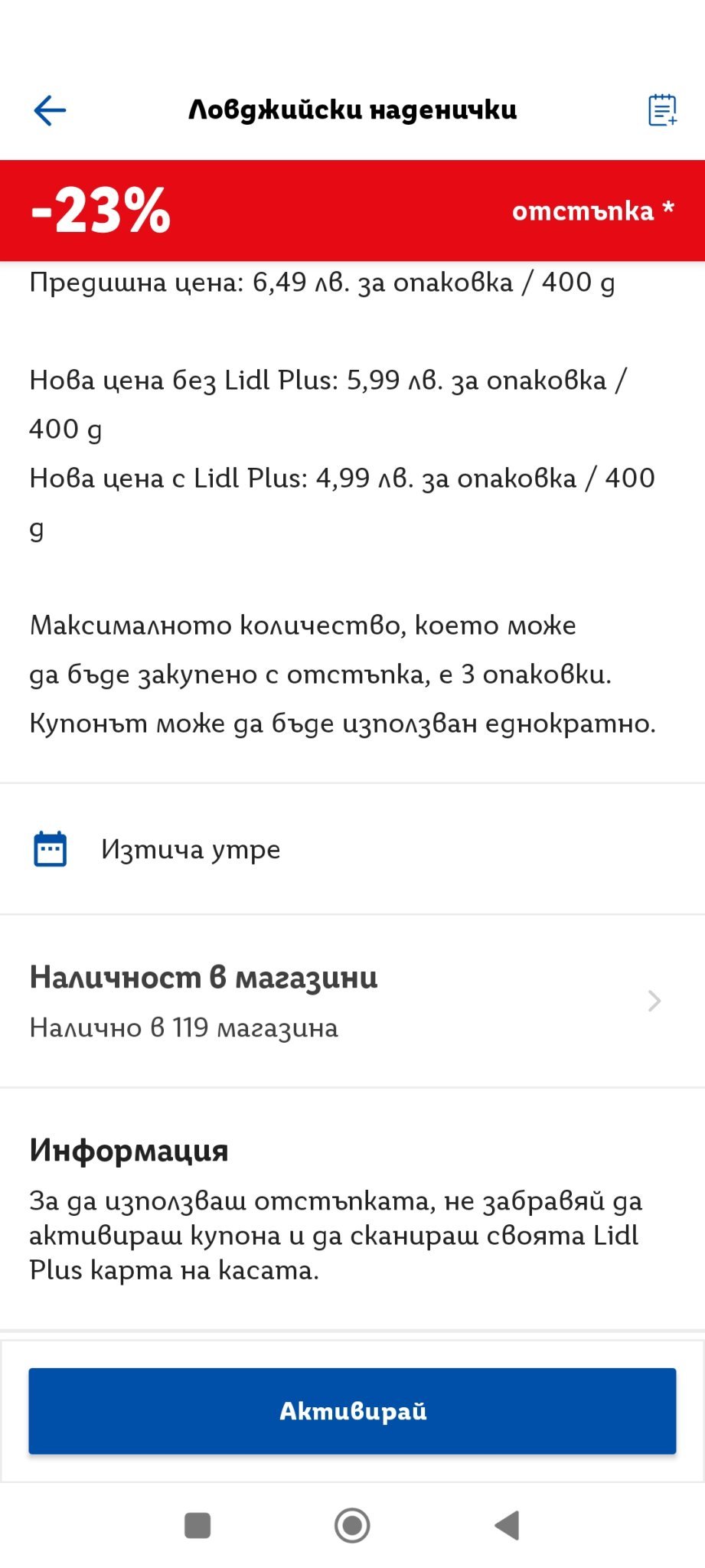Open Наличност в магазини store availability
705x1568 pixels.
[352, 1001]
